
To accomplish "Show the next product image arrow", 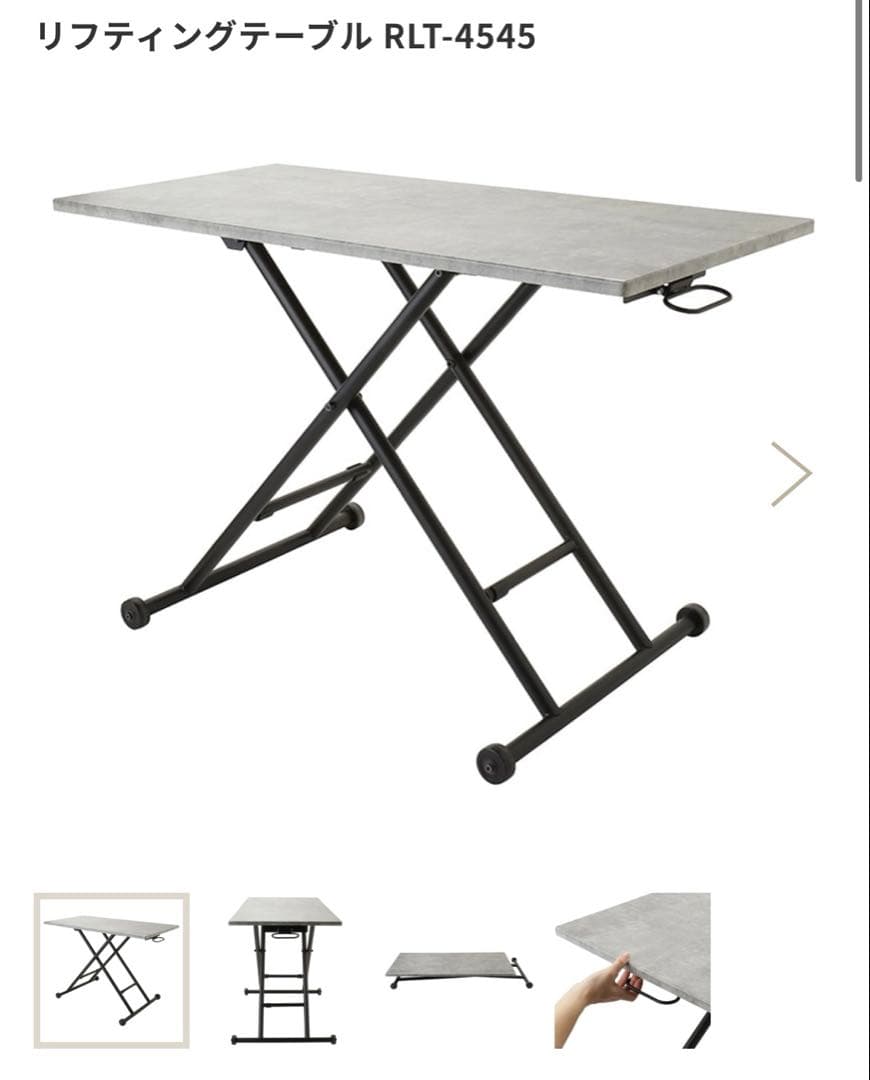I will tap(791, 473).
